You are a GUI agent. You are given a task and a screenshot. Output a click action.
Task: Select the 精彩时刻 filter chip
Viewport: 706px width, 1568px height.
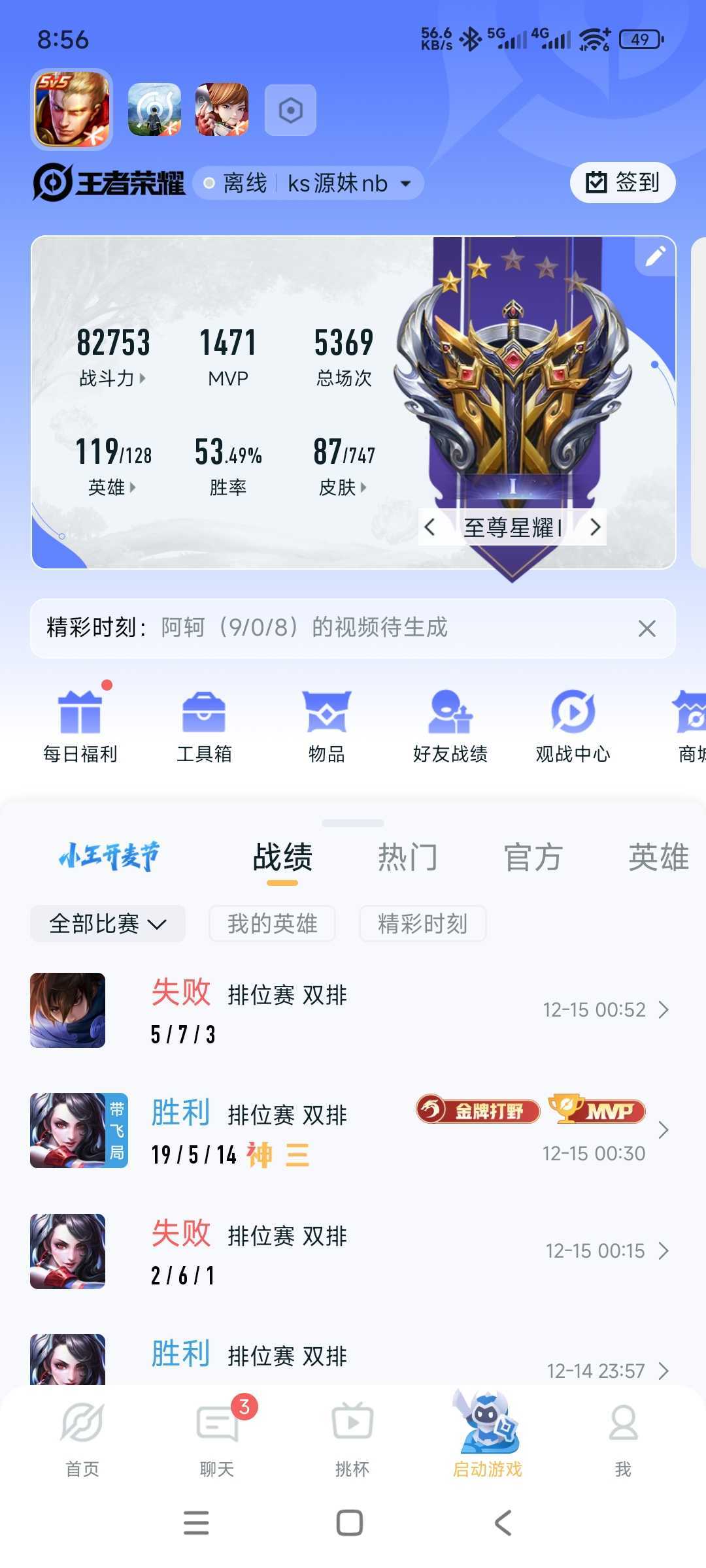click(422, 924)
